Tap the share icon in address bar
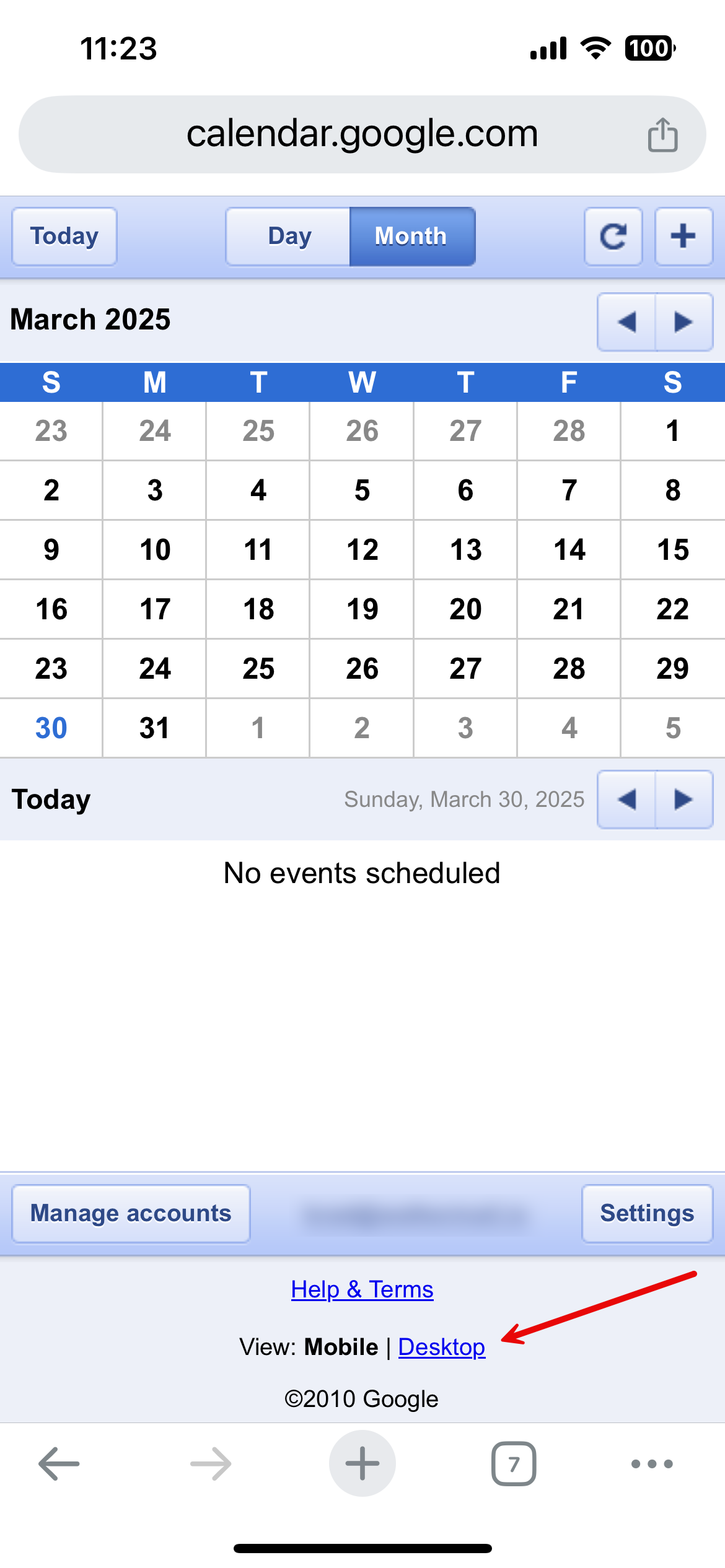The height and width of the screenshot is (1568, 725). (662, 134)
